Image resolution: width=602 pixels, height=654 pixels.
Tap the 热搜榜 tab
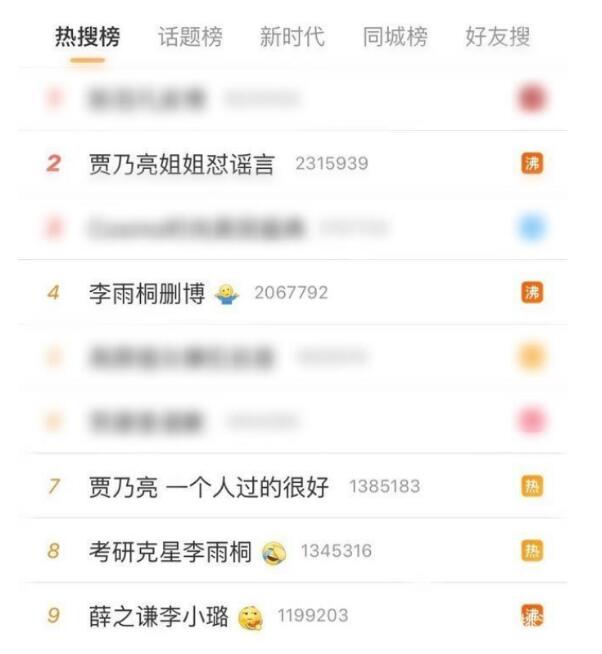[x=87, y=38]
